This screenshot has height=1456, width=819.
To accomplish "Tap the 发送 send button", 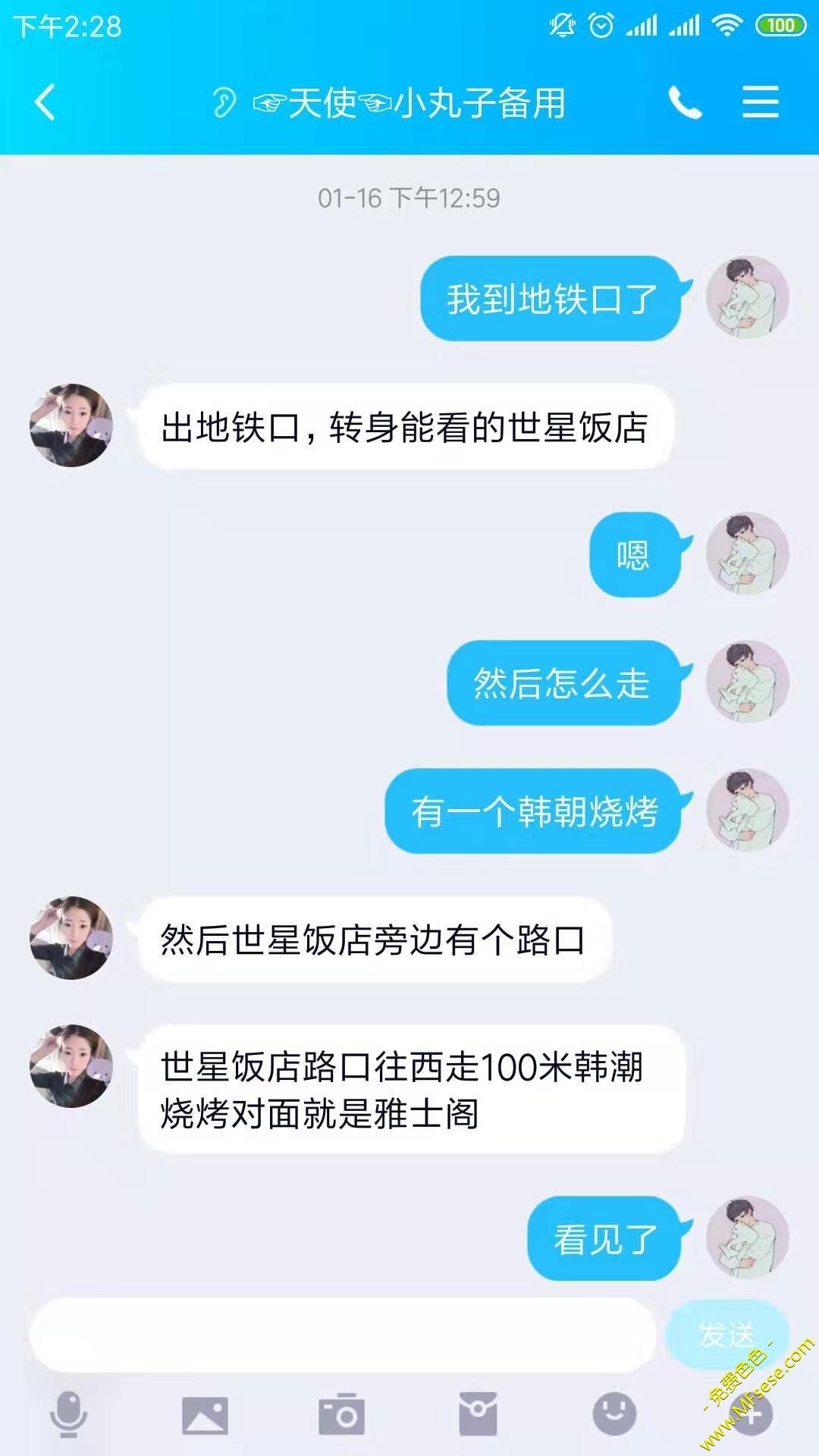I will click(x=726, y=1335).
